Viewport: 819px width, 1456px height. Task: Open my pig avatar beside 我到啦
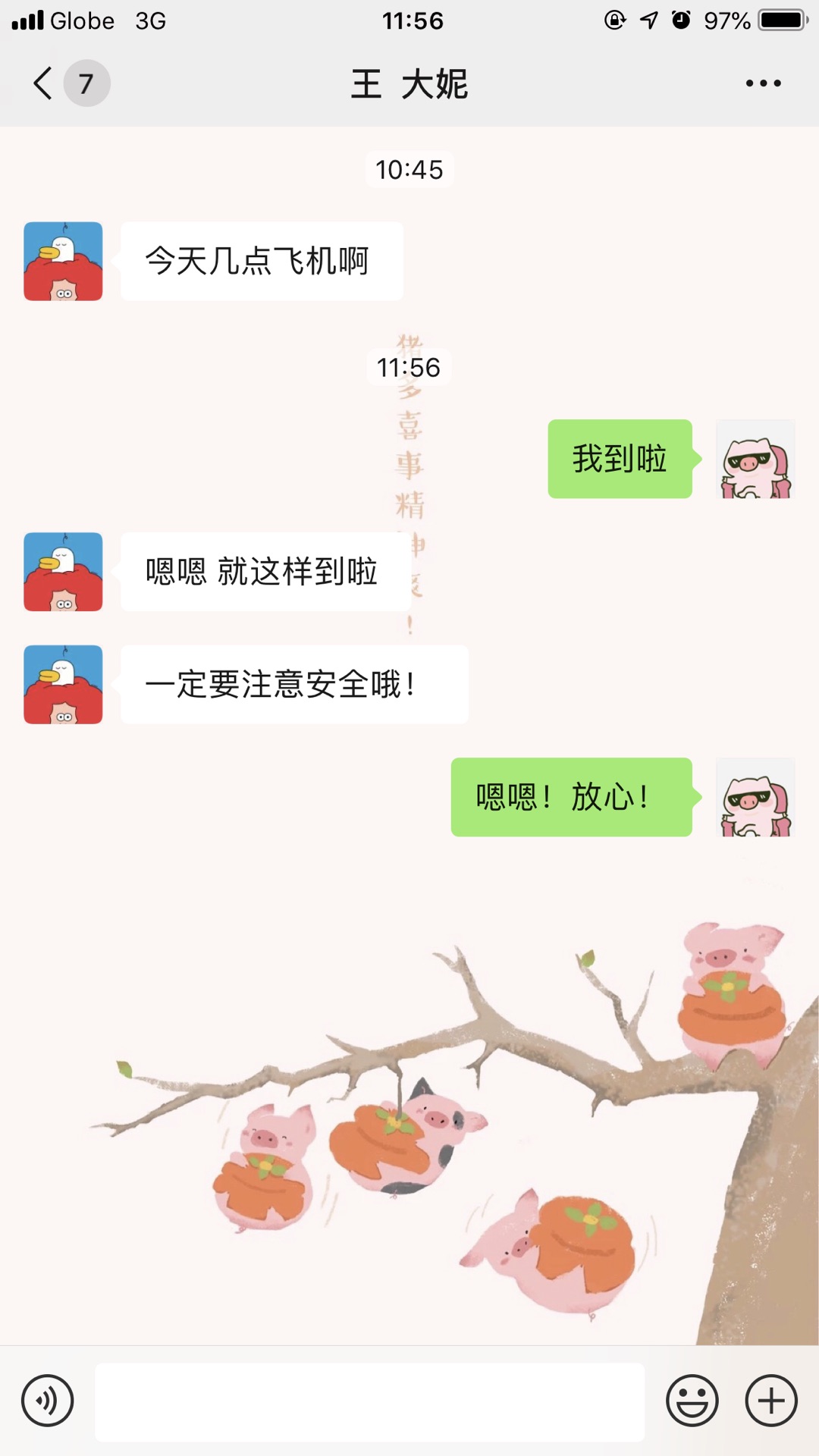755,460
